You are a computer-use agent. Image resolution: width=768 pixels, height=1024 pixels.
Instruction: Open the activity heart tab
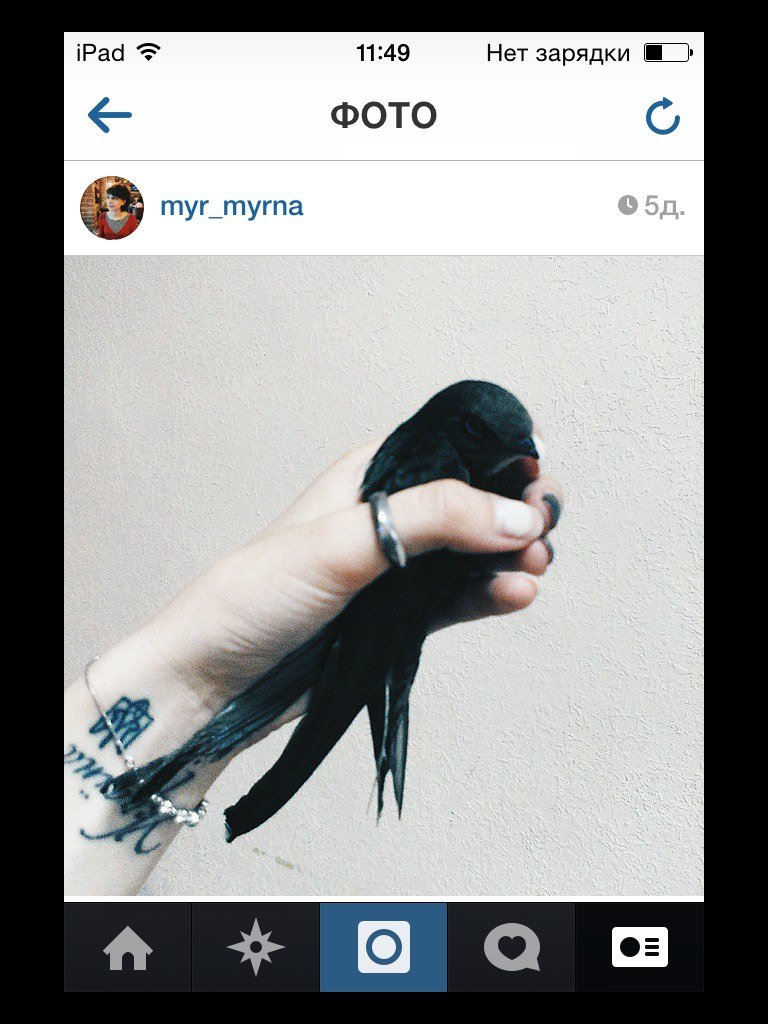pos(512,947)
